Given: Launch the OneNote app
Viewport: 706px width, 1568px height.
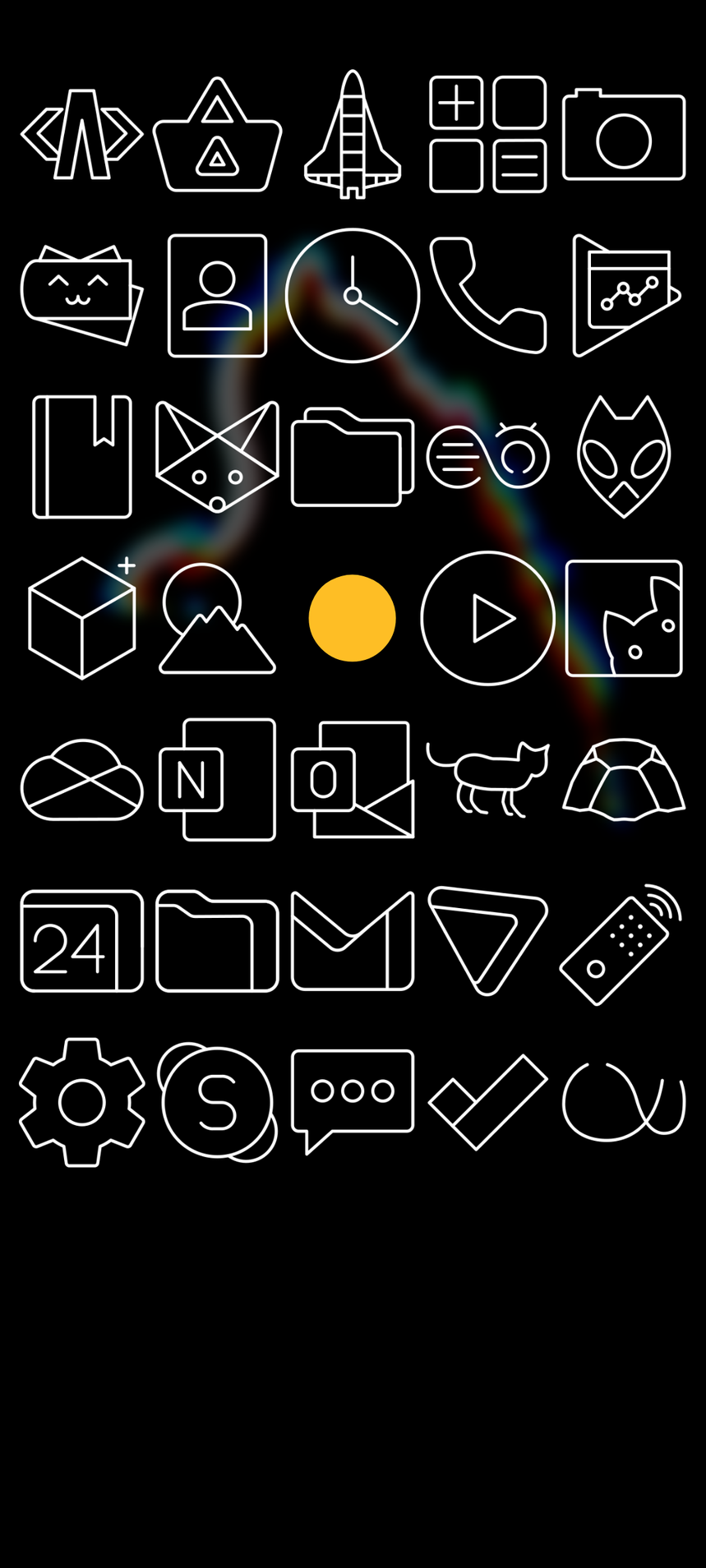Looking at the screenshot, I should click(x=217, y=780).
